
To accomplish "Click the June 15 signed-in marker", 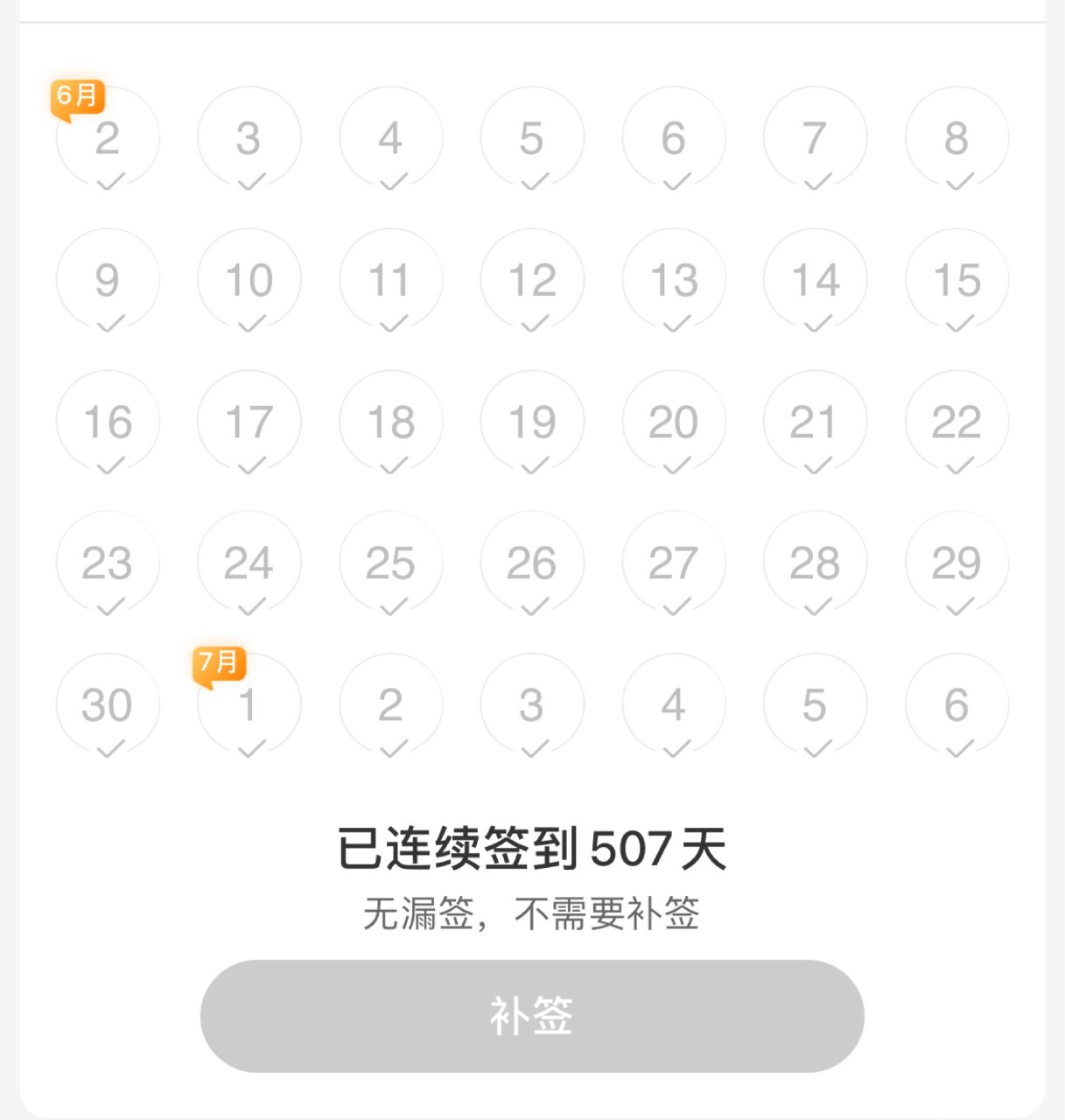I will (957, 280).
